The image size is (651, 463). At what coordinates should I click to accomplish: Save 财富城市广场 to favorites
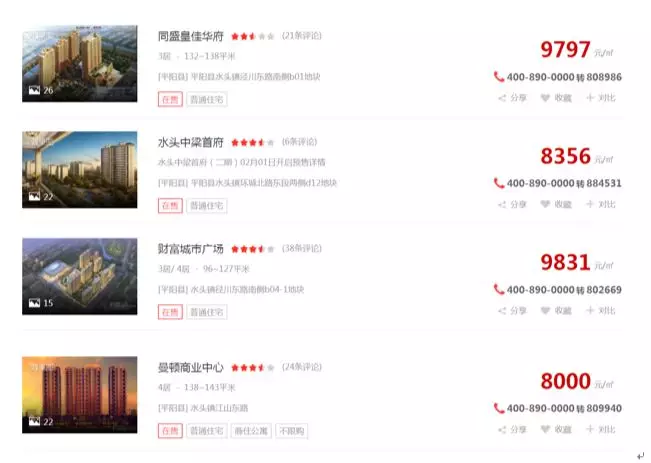click(556, 311)
